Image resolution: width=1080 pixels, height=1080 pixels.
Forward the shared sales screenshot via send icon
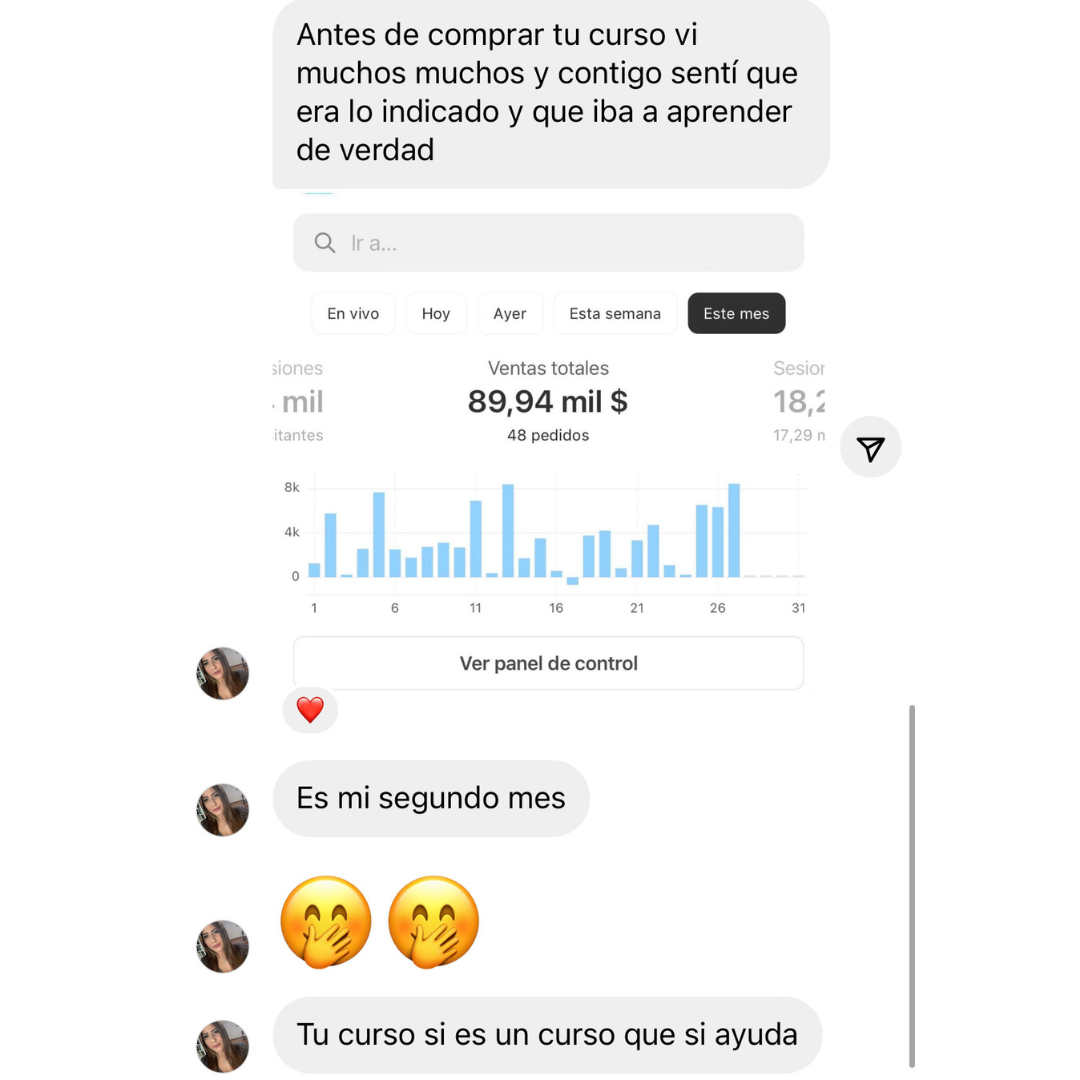[870, 447]
